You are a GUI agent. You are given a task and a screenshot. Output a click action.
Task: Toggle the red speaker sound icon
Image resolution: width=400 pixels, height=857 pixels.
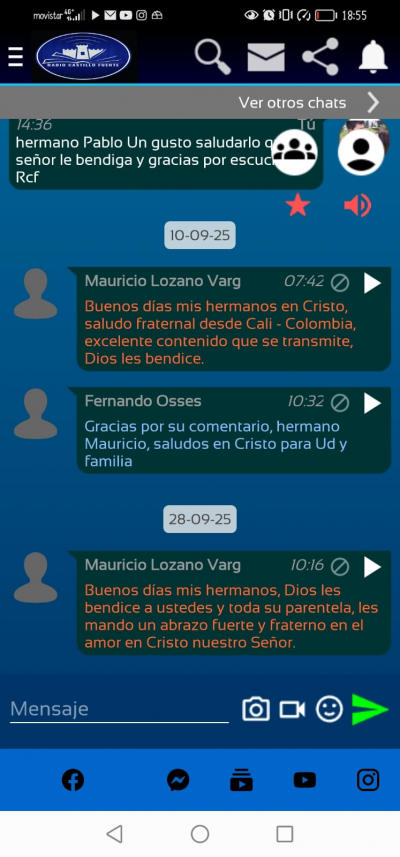(x=357, y=206)
